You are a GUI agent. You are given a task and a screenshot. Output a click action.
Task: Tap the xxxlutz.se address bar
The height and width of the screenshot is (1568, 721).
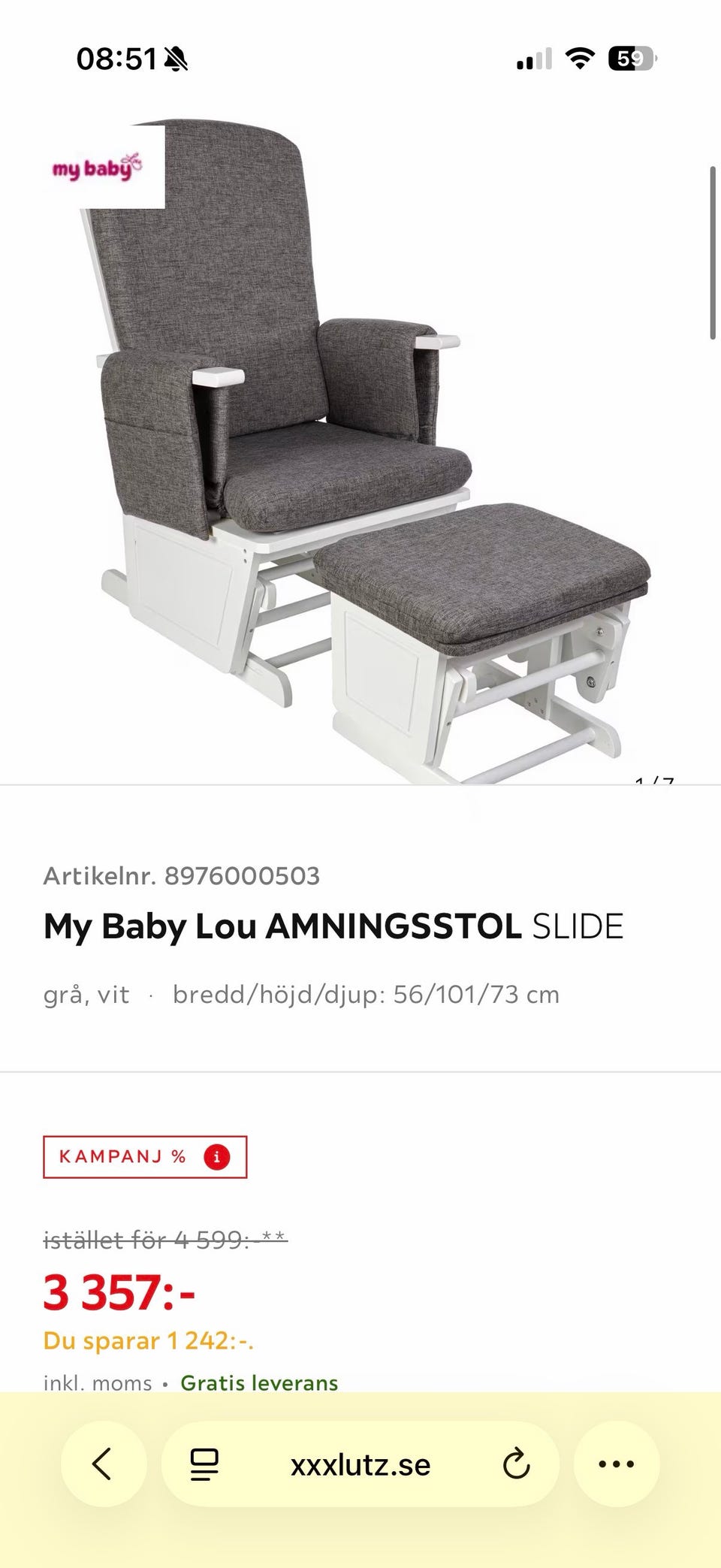360,1464
